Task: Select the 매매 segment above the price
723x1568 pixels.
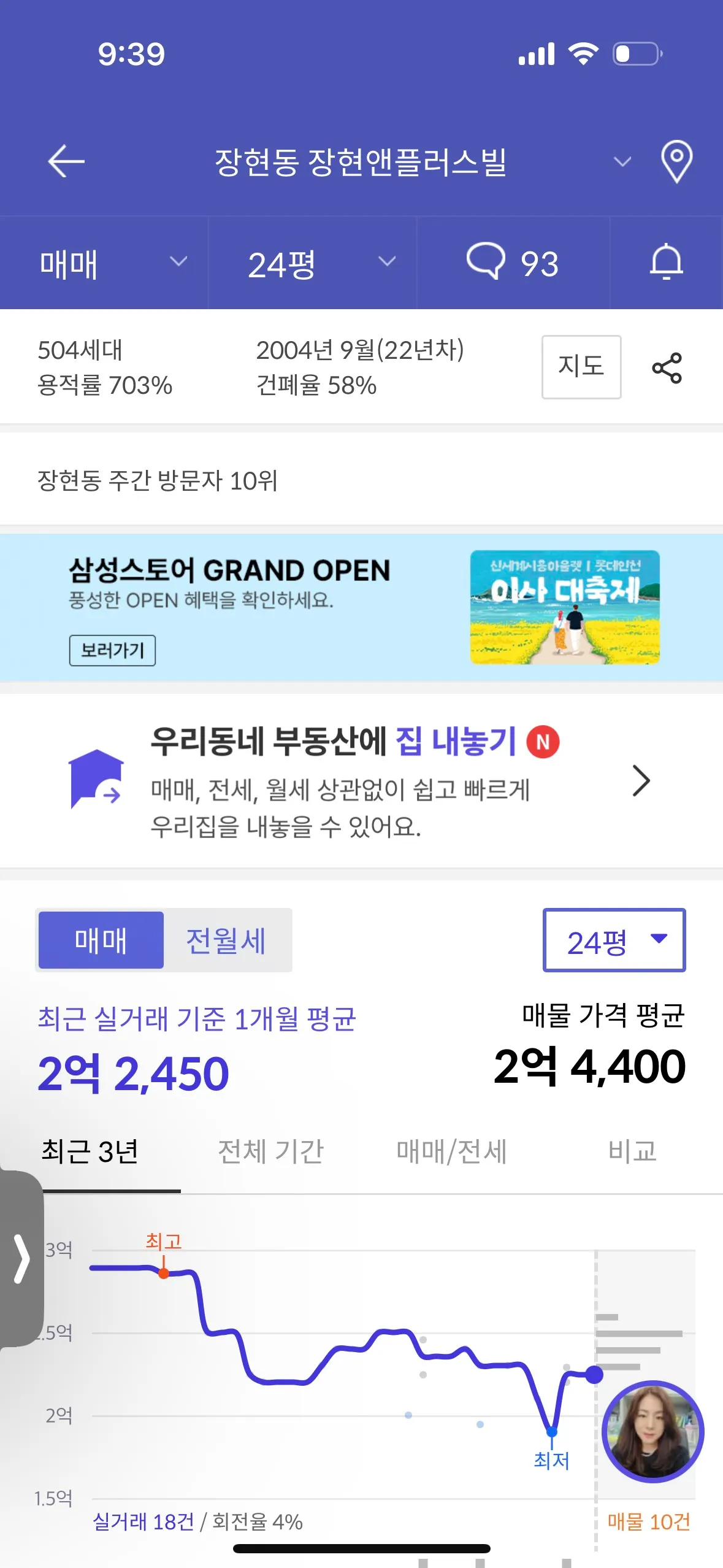Action: (x=101, y=940)
